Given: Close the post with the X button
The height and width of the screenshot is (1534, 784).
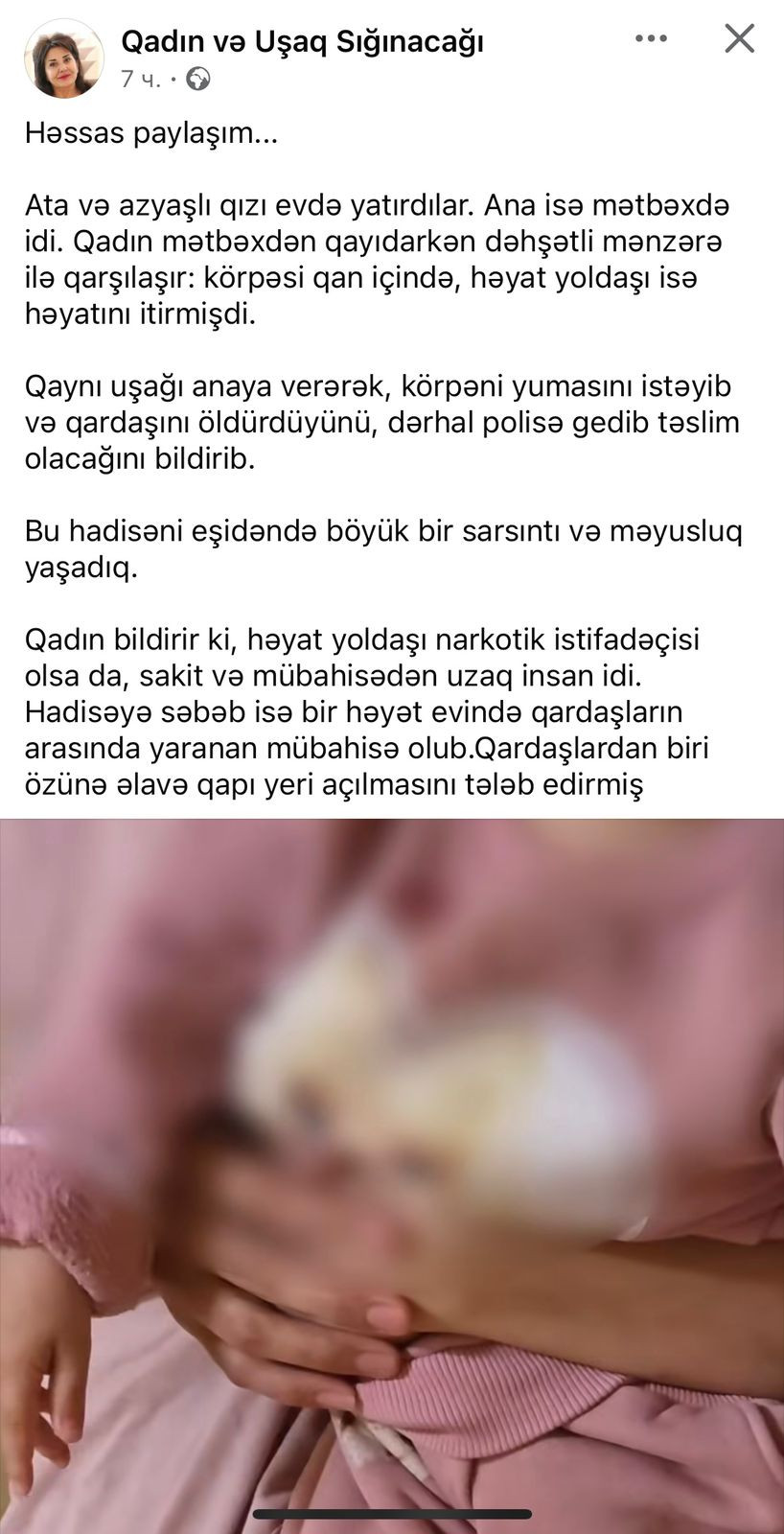Looking at the screenshot, I should [739, 39].
